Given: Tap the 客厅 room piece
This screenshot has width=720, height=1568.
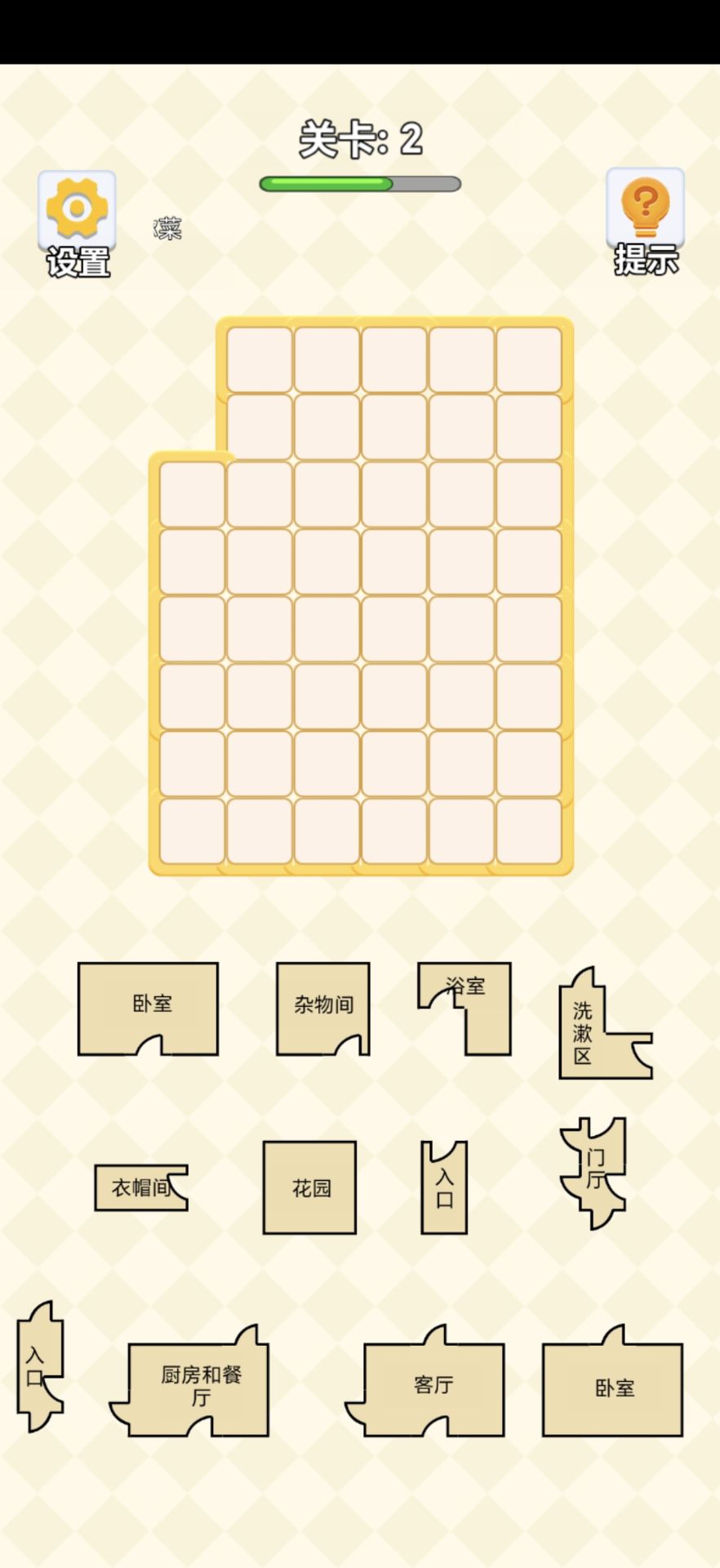Looking at the screenshot, I should (433, 1387).
